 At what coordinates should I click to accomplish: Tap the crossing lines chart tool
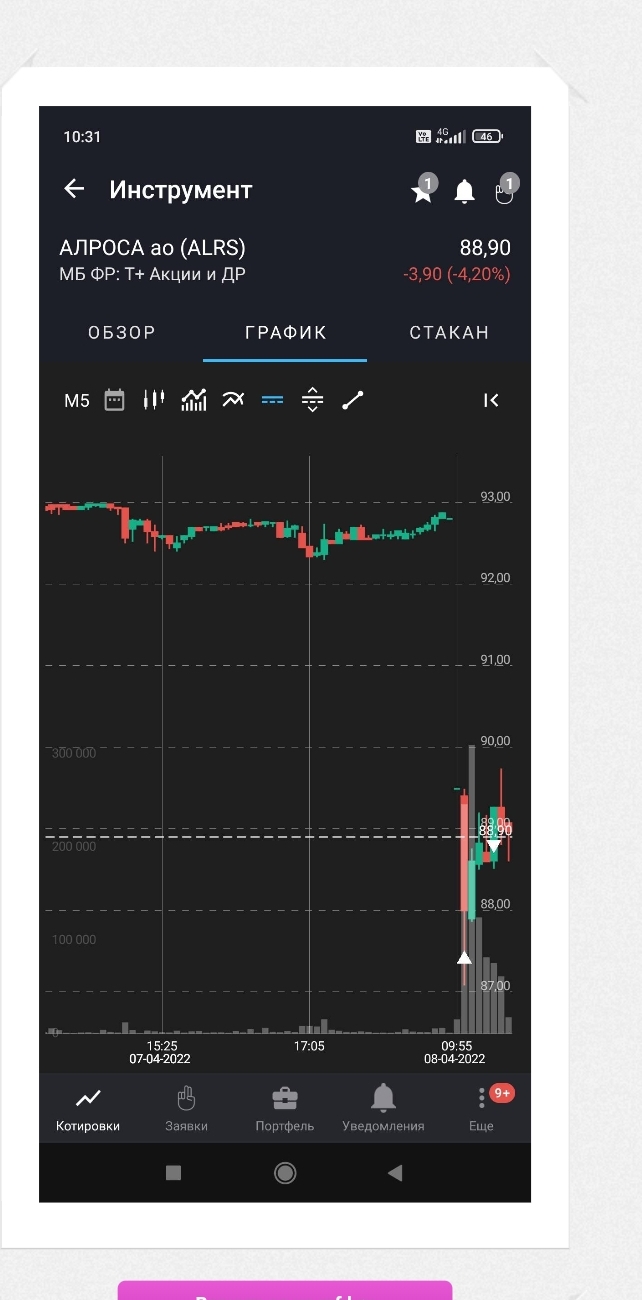[233, 400]
